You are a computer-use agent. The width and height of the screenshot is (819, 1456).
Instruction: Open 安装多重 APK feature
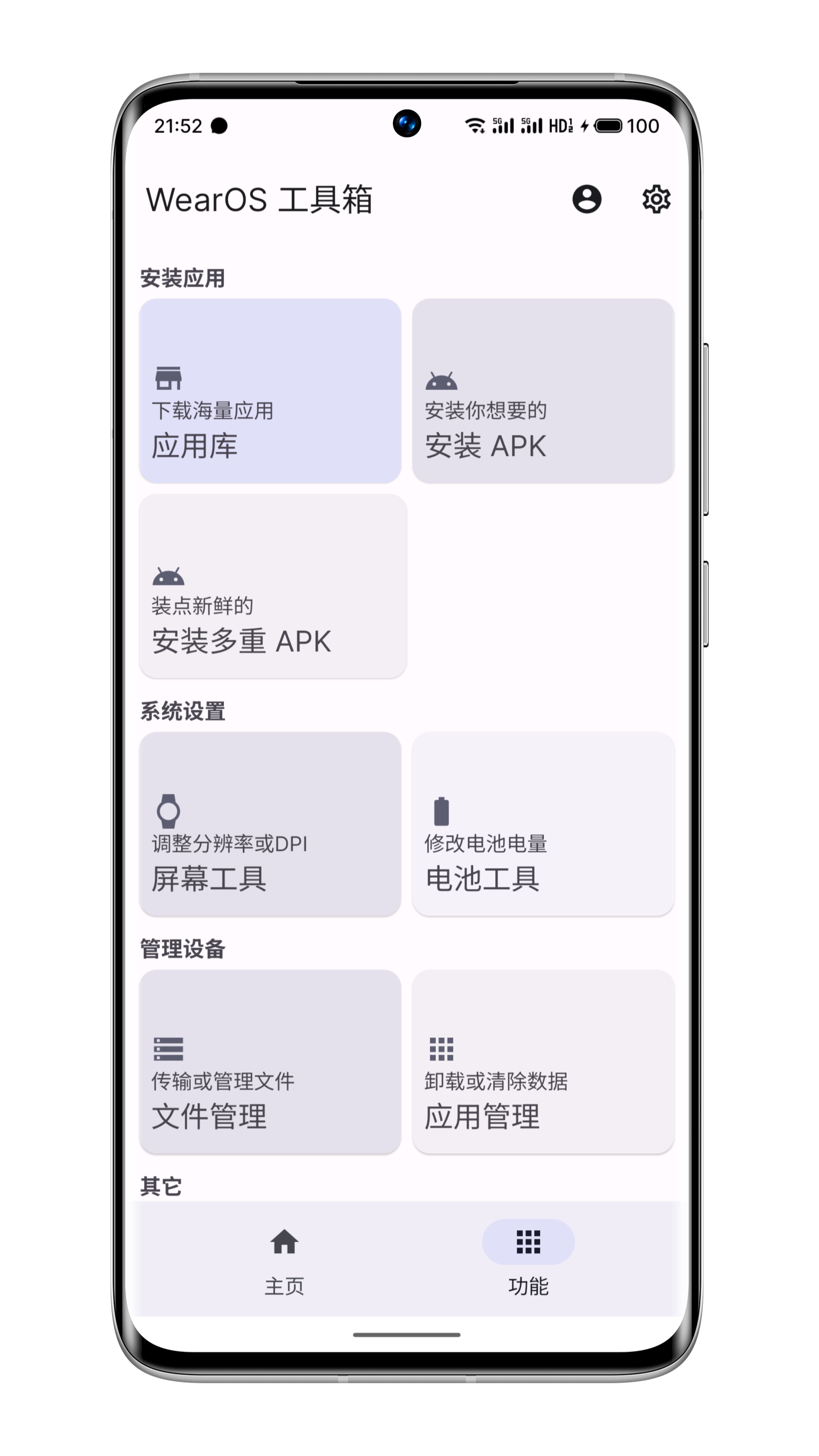(273, 588)
